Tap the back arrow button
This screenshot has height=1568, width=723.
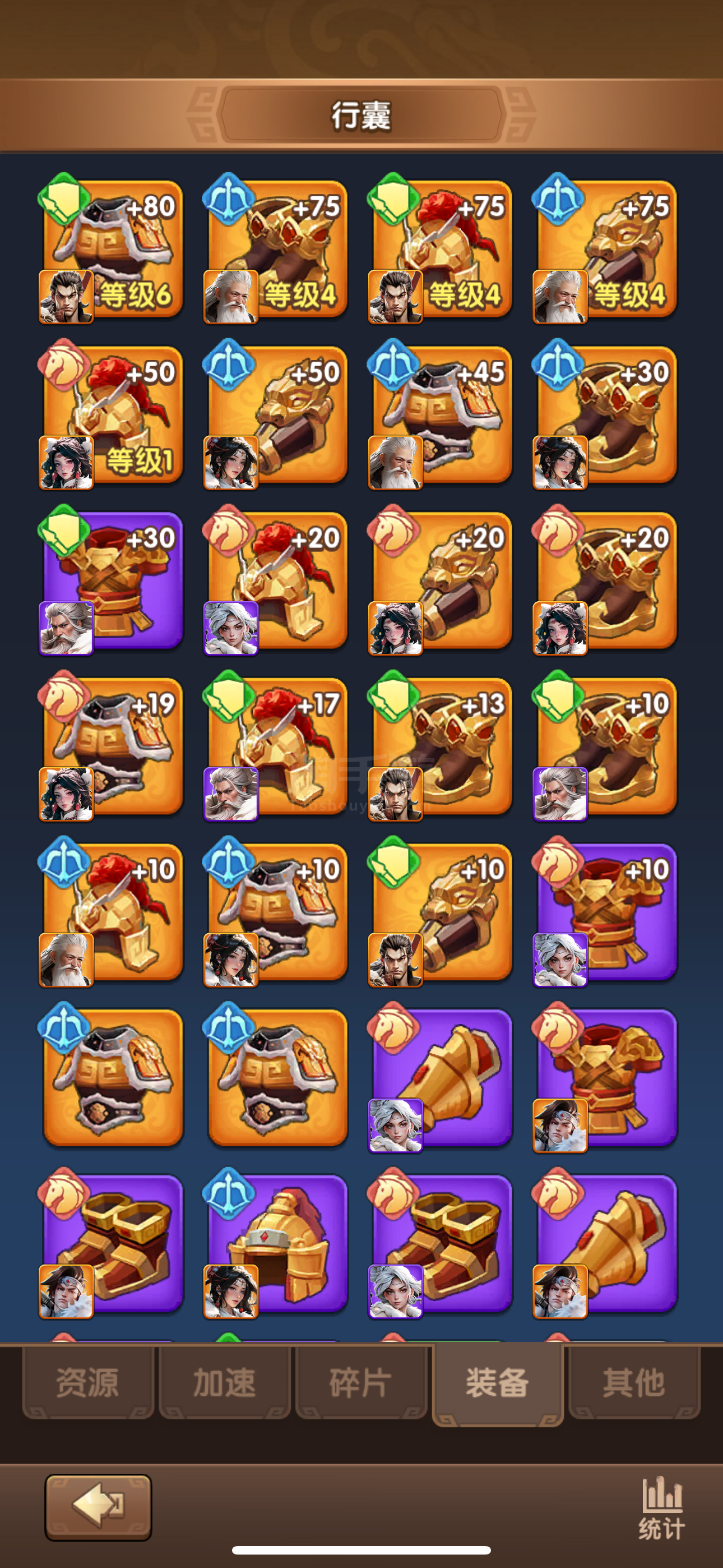[x=98, y=1506]
